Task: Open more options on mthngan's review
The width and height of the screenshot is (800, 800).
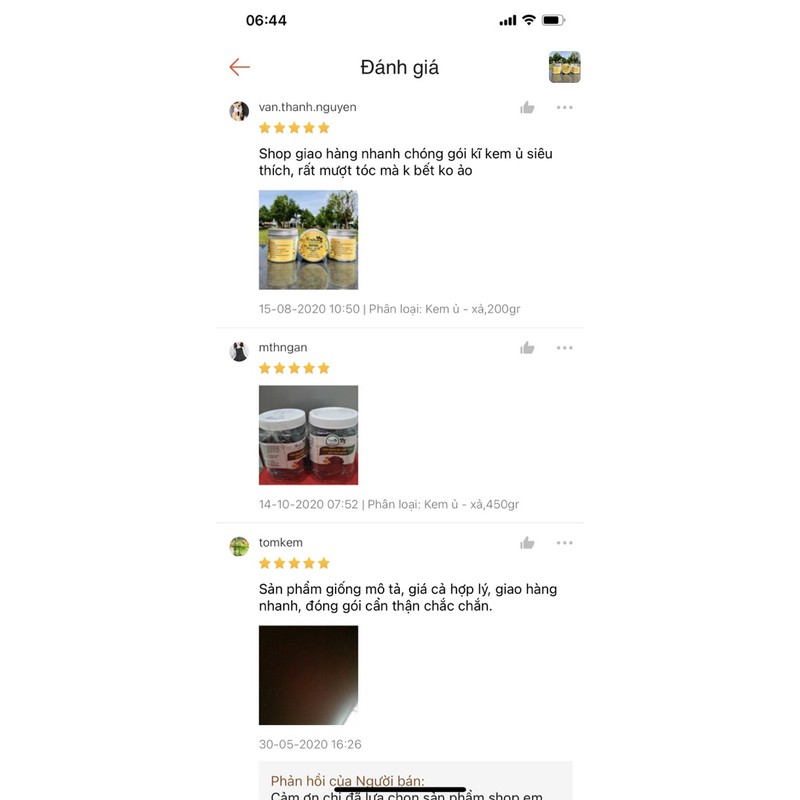Action: [x=565, y=348]
